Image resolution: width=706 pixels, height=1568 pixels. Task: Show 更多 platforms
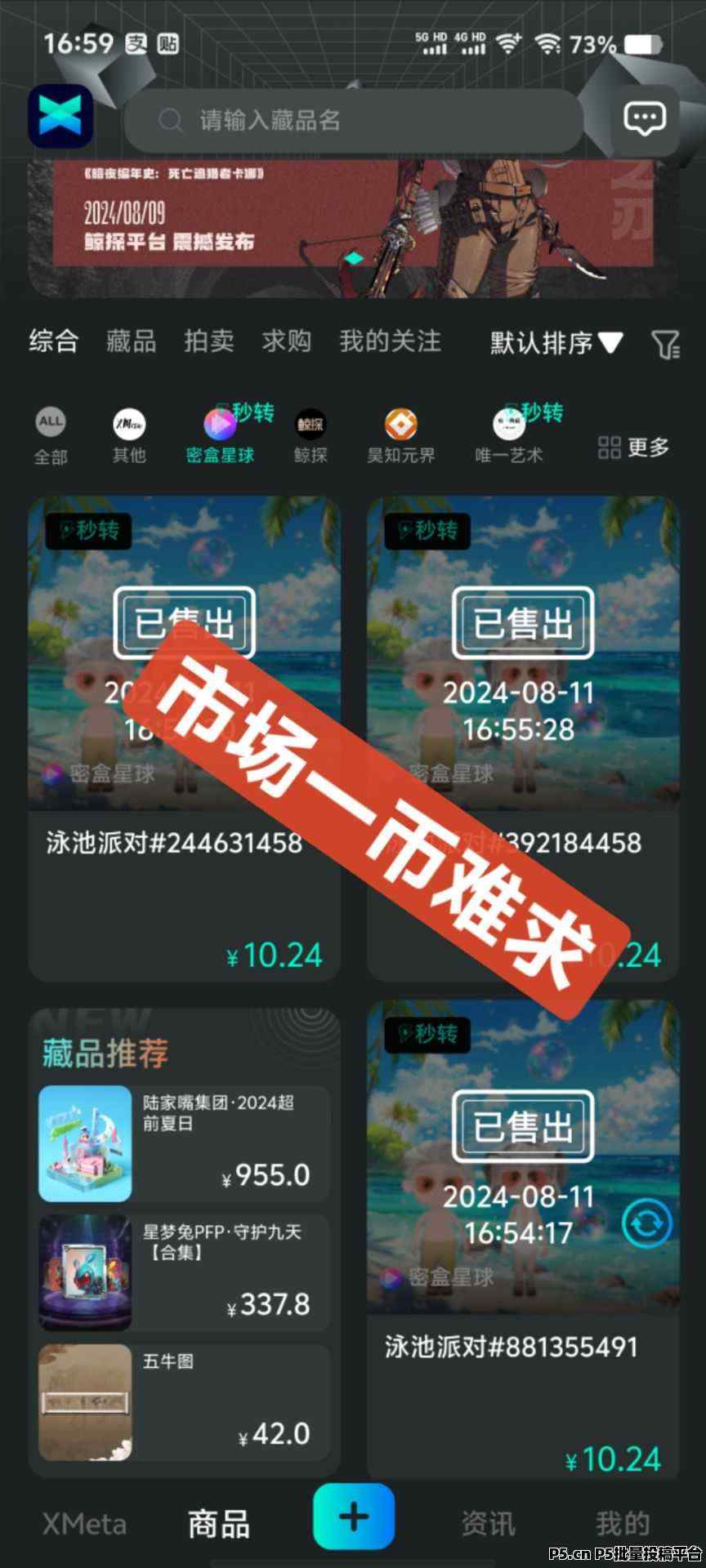pos(634,448)
